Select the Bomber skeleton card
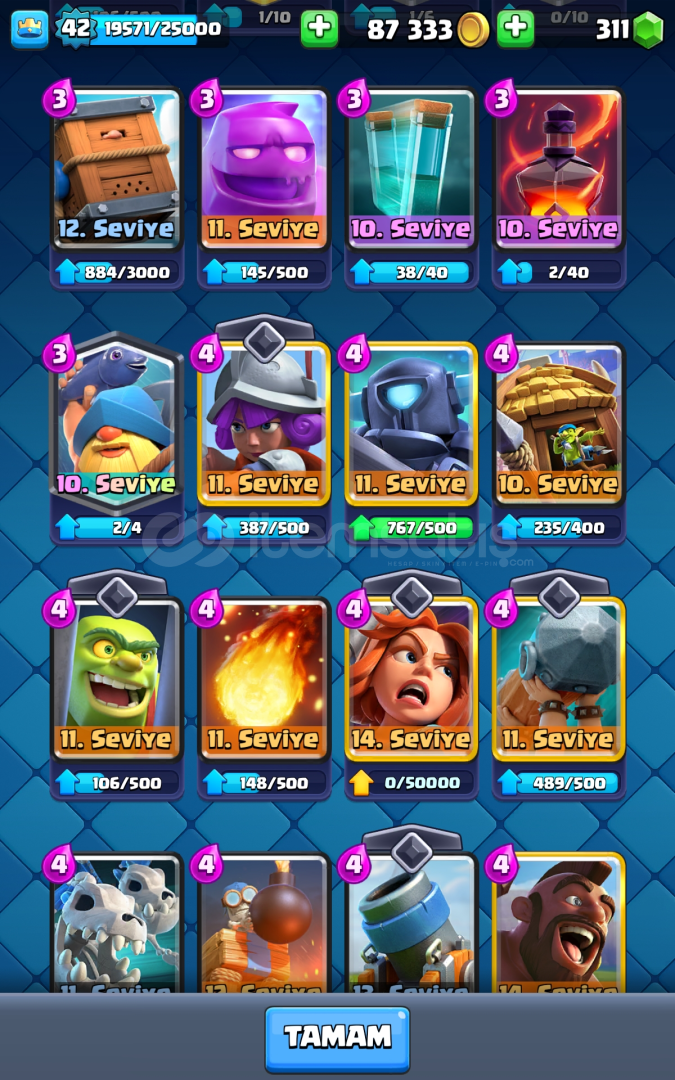Image resolution: width=675 pixels, height=1080 pixels. coord(264,923)
